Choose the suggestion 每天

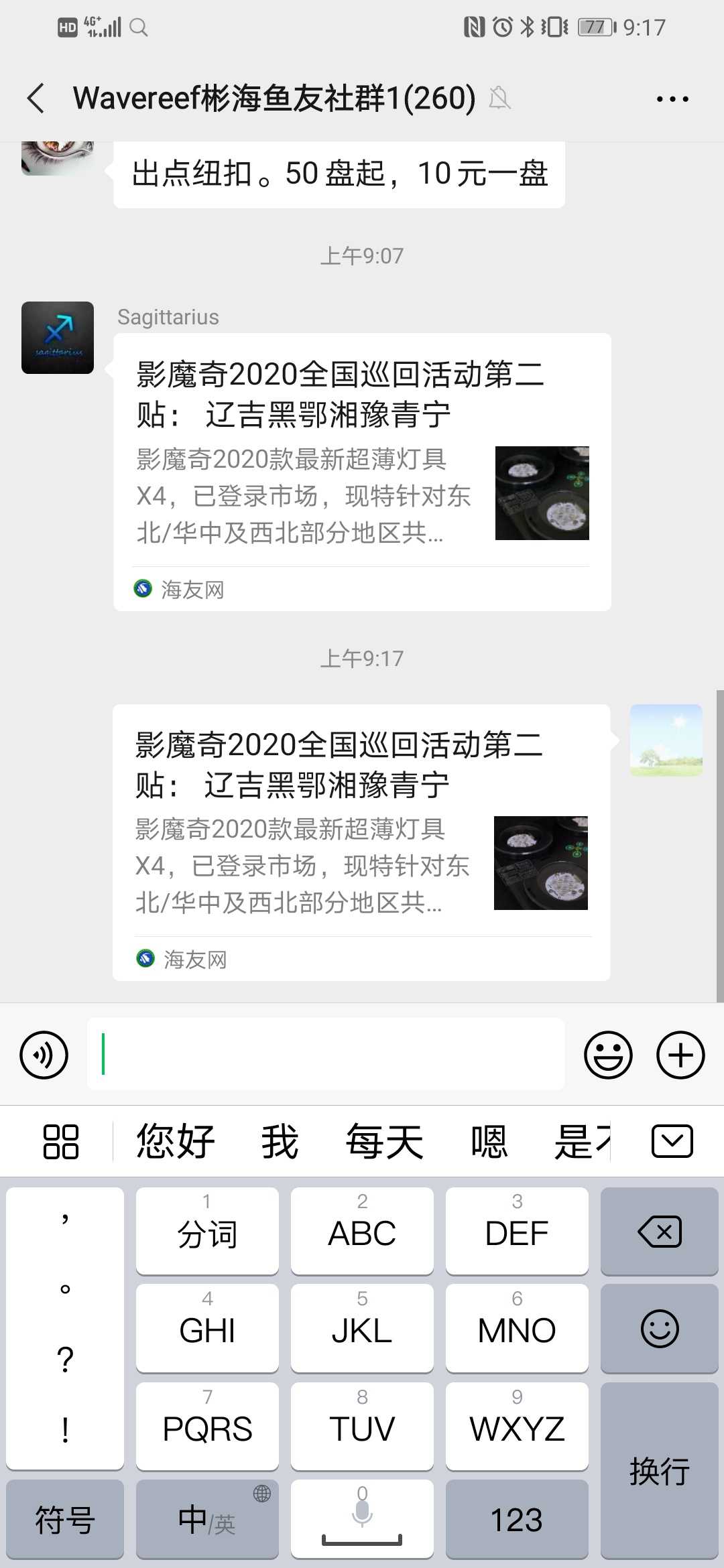click(x=384, y=1141)
